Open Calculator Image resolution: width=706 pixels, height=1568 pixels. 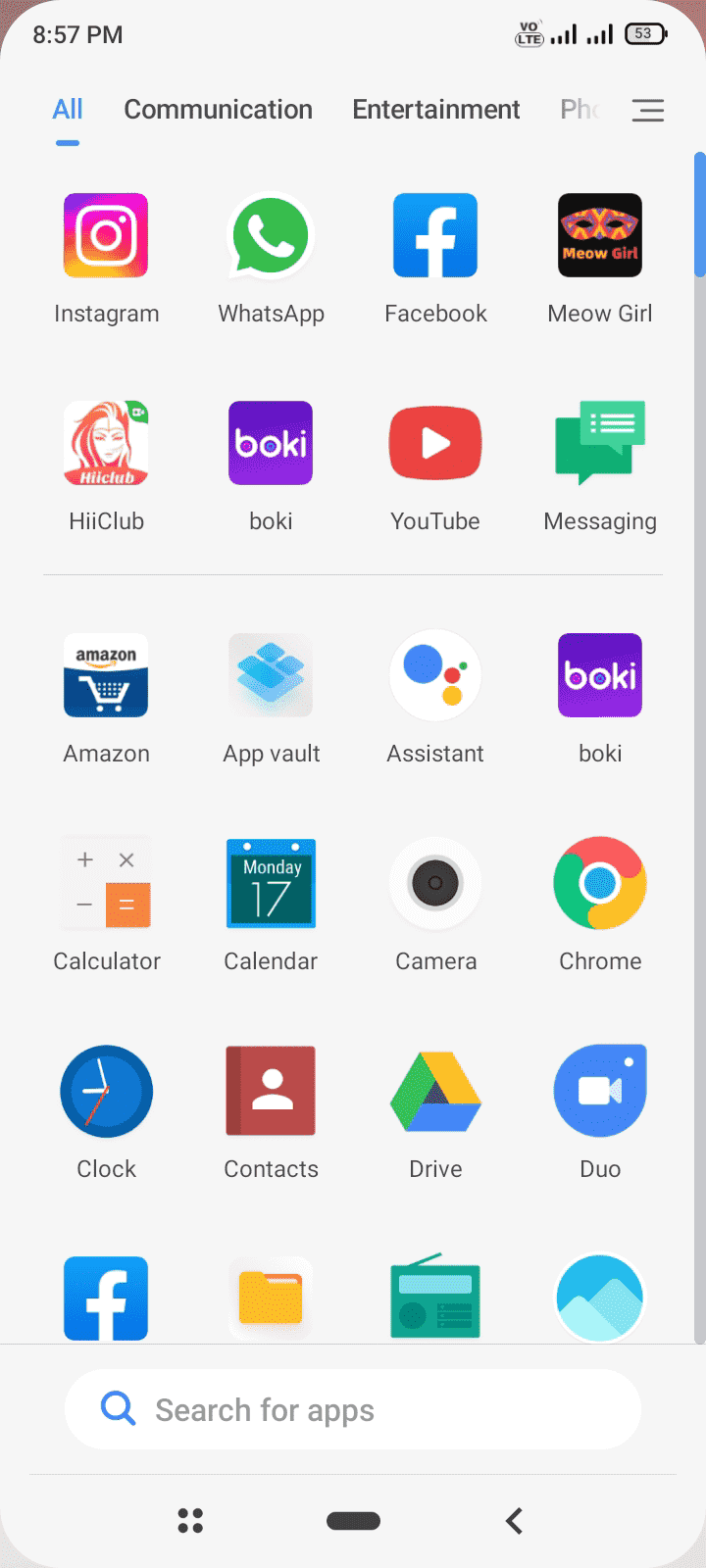click(x=106, y=883)
